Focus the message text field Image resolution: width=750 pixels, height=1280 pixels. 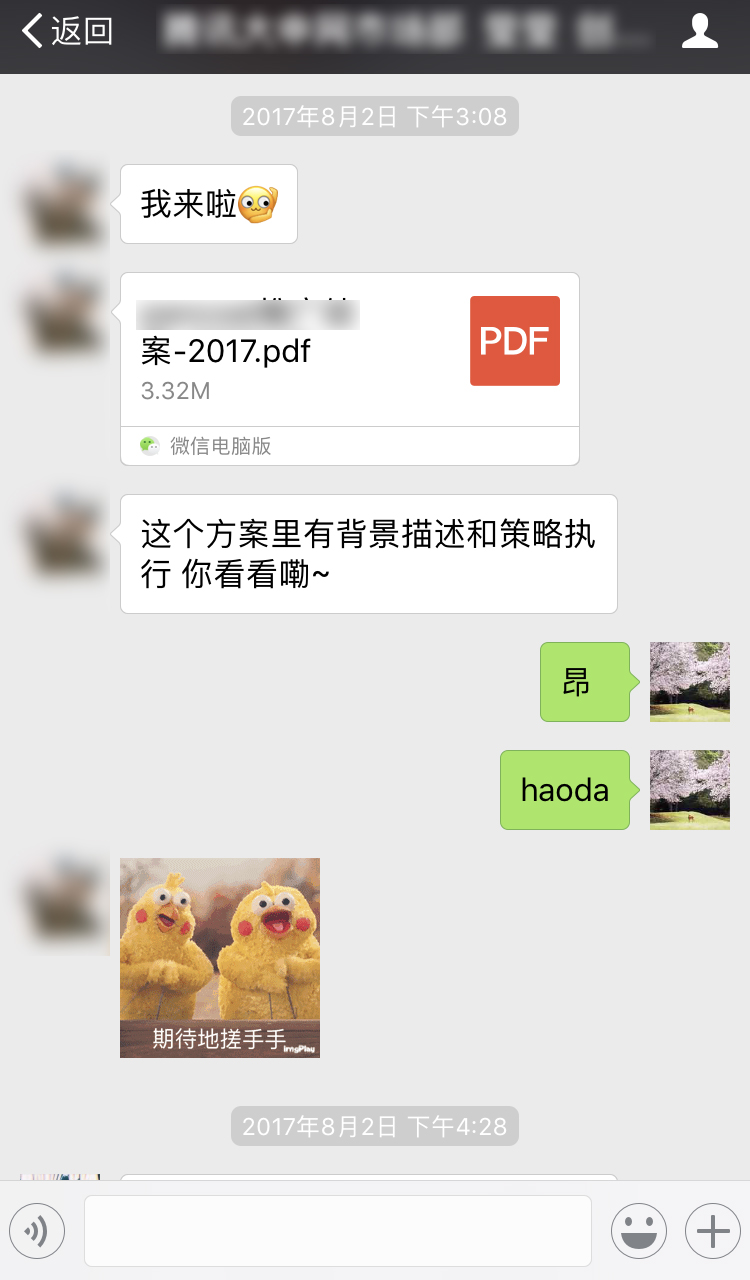337,1231
